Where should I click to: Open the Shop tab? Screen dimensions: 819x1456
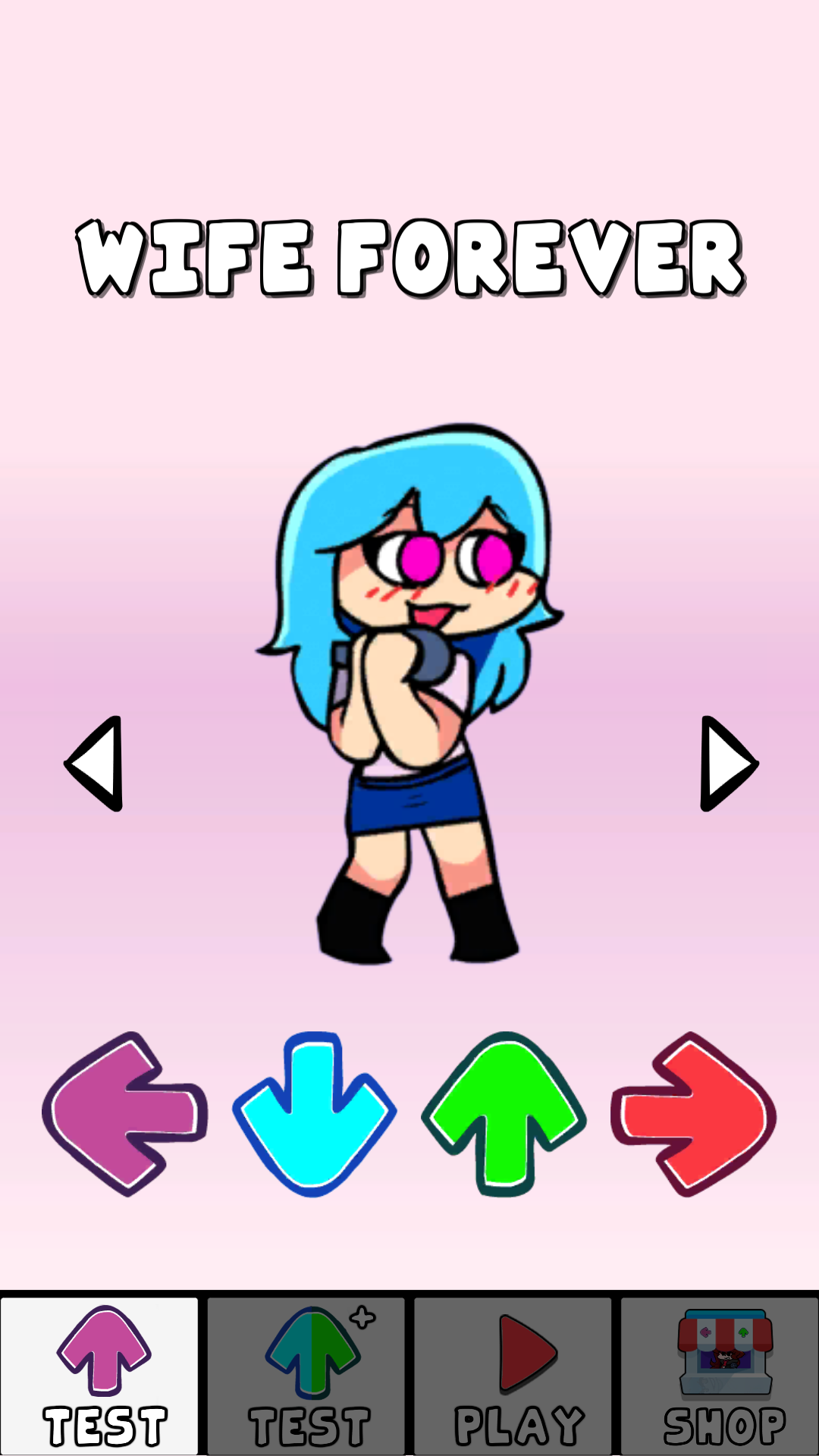719,1376
